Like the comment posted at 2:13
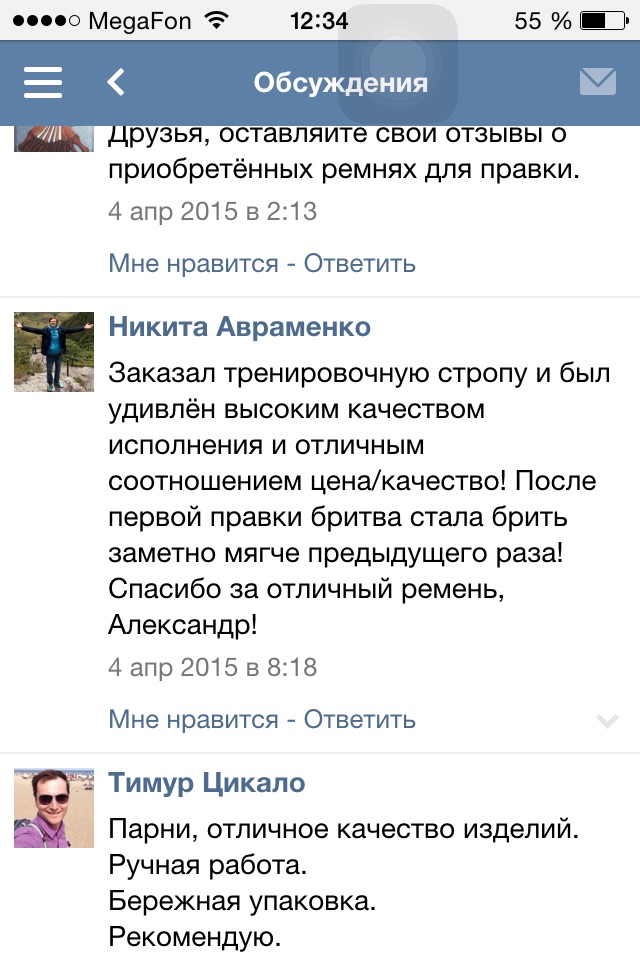The image size is (640, 960). (x=193, y=264)
